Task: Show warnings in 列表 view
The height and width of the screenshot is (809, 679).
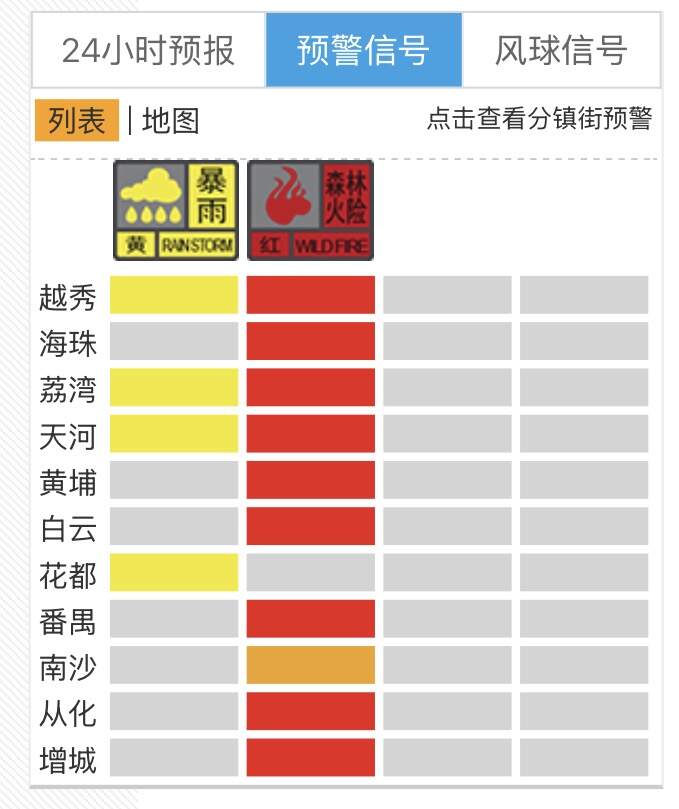Action: (x=77, y=121)
